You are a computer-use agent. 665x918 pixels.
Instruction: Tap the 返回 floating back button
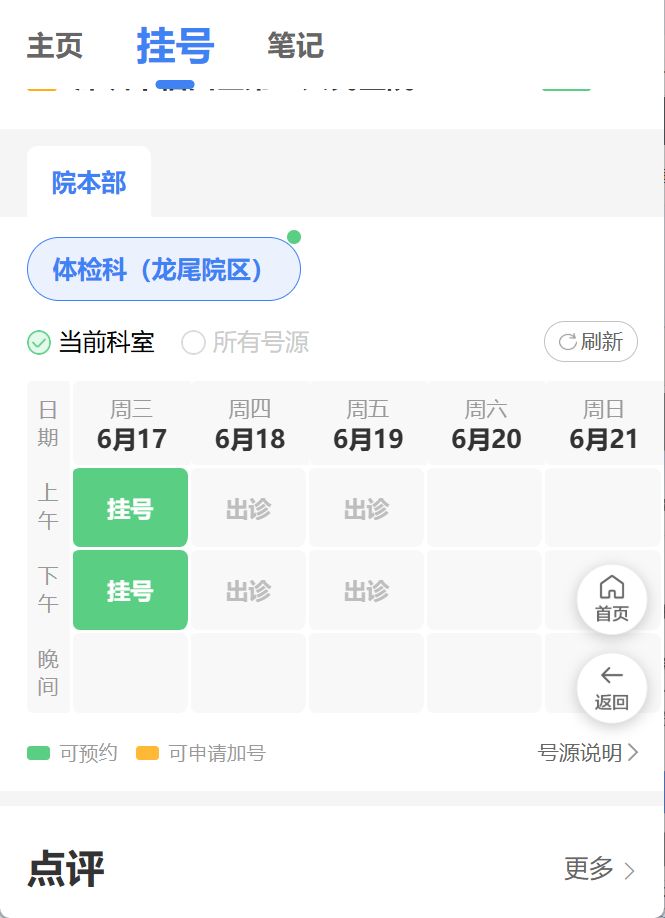click(x=612, y=688)
